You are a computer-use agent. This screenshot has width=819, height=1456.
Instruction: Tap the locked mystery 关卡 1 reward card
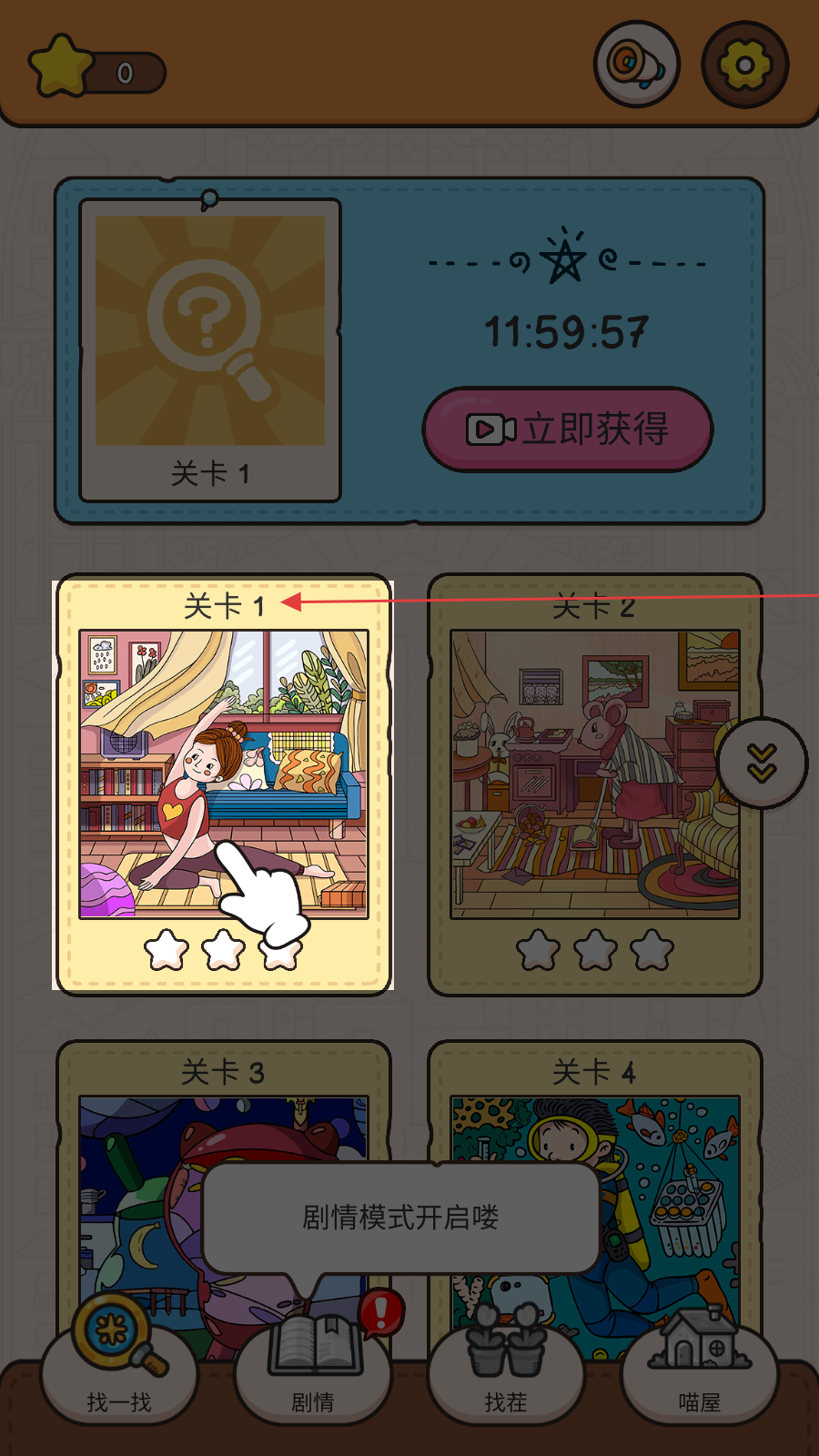coord(210,350)
